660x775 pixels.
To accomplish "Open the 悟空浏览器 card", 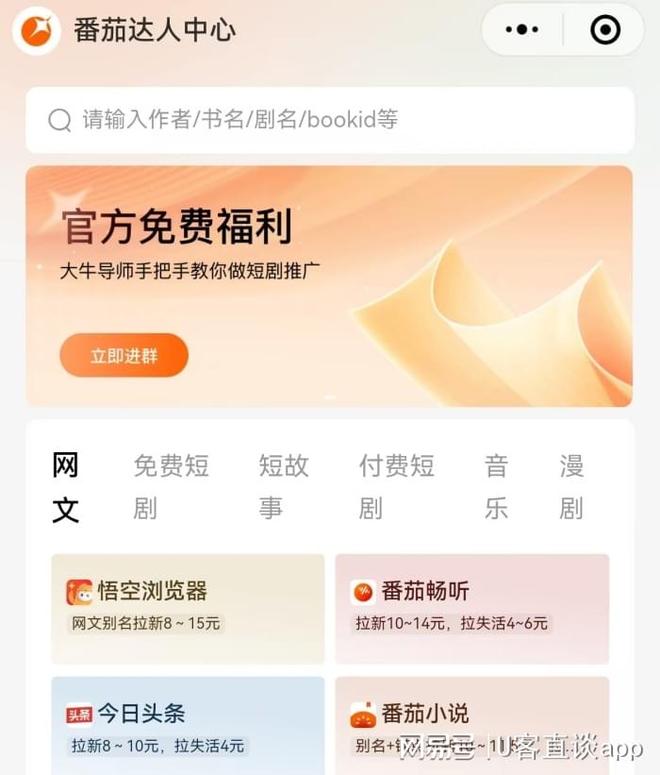I will click(188, 608).
